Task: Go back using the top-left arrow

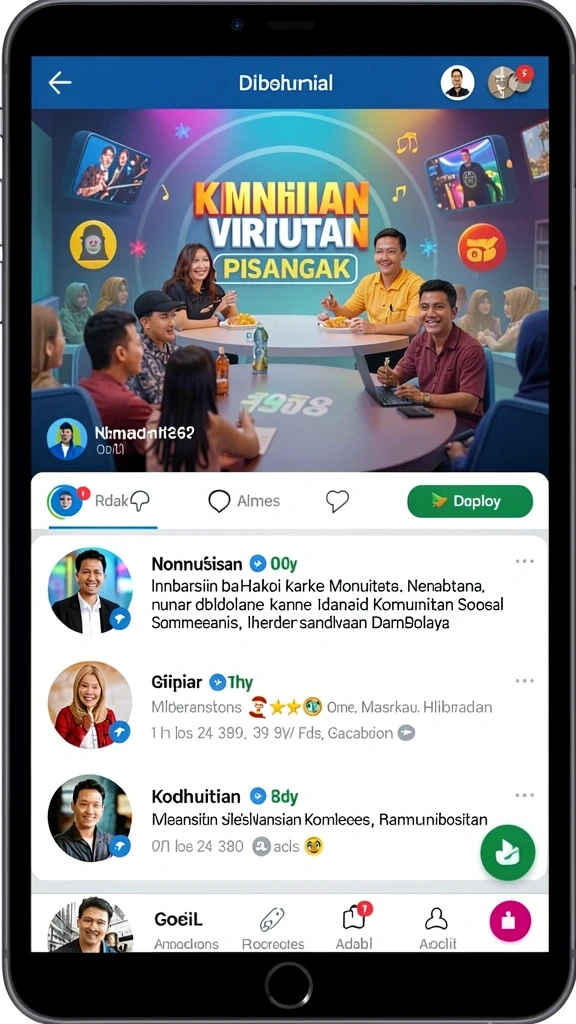Action: (59, 83)
